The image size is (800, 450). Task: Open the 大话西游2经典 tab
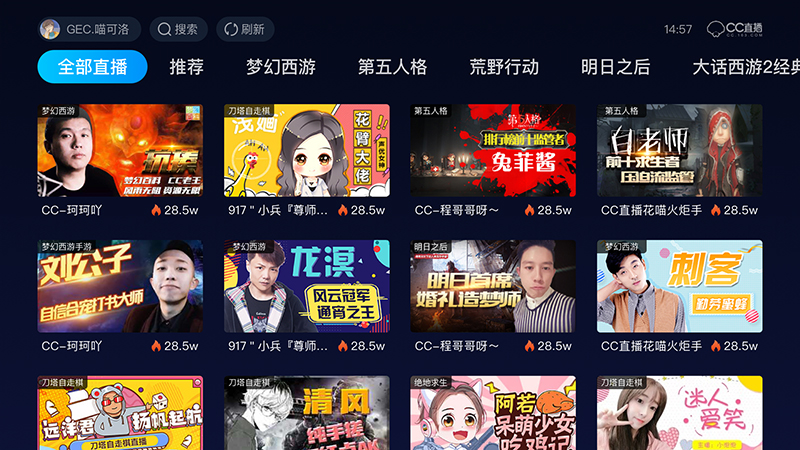tap(745, 67)
